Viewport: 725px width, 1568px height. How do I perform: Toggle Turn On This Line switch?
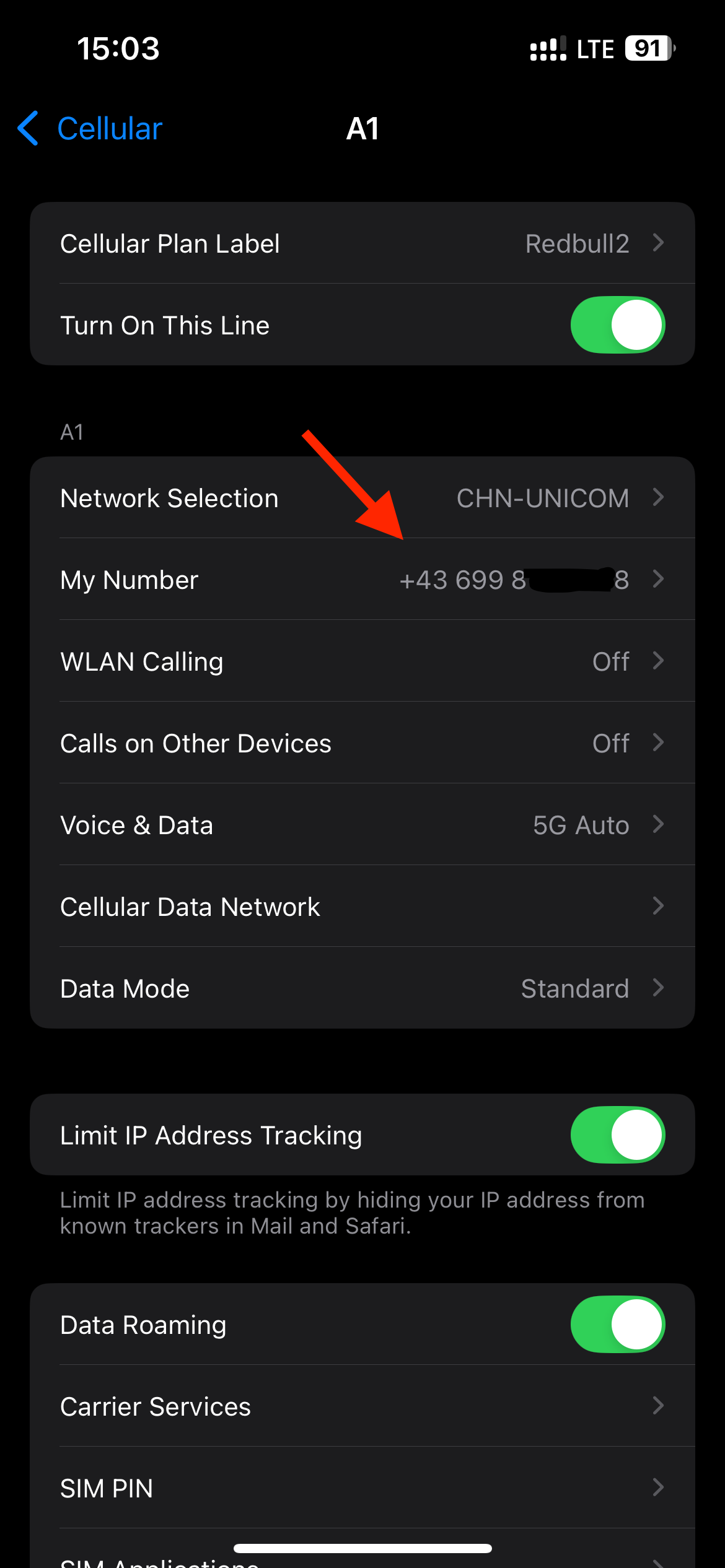point(617,325)
